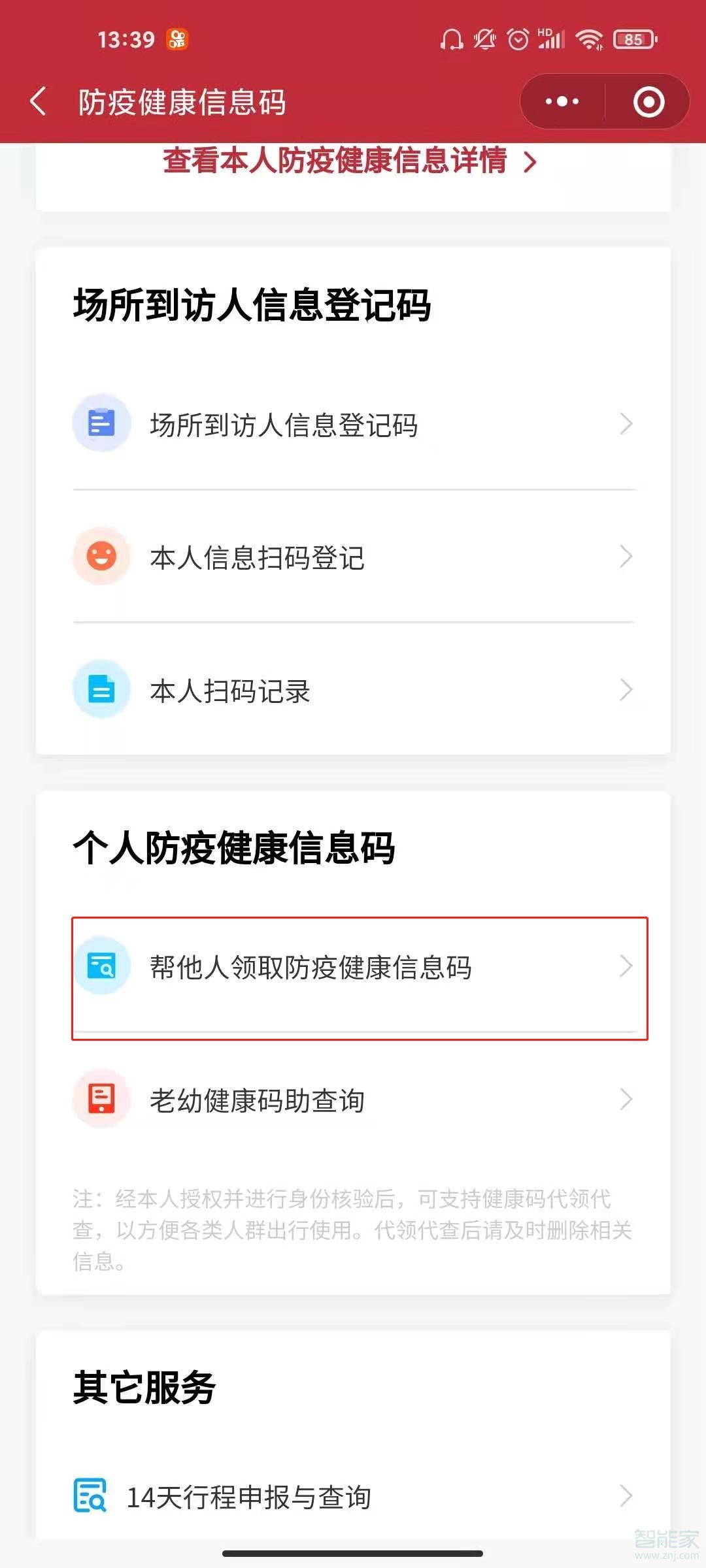The height and width of the screenshot is (1568, 706).
Task: Tap the red card icon for 老幼健康码助查询
Action: point(101,1100)
